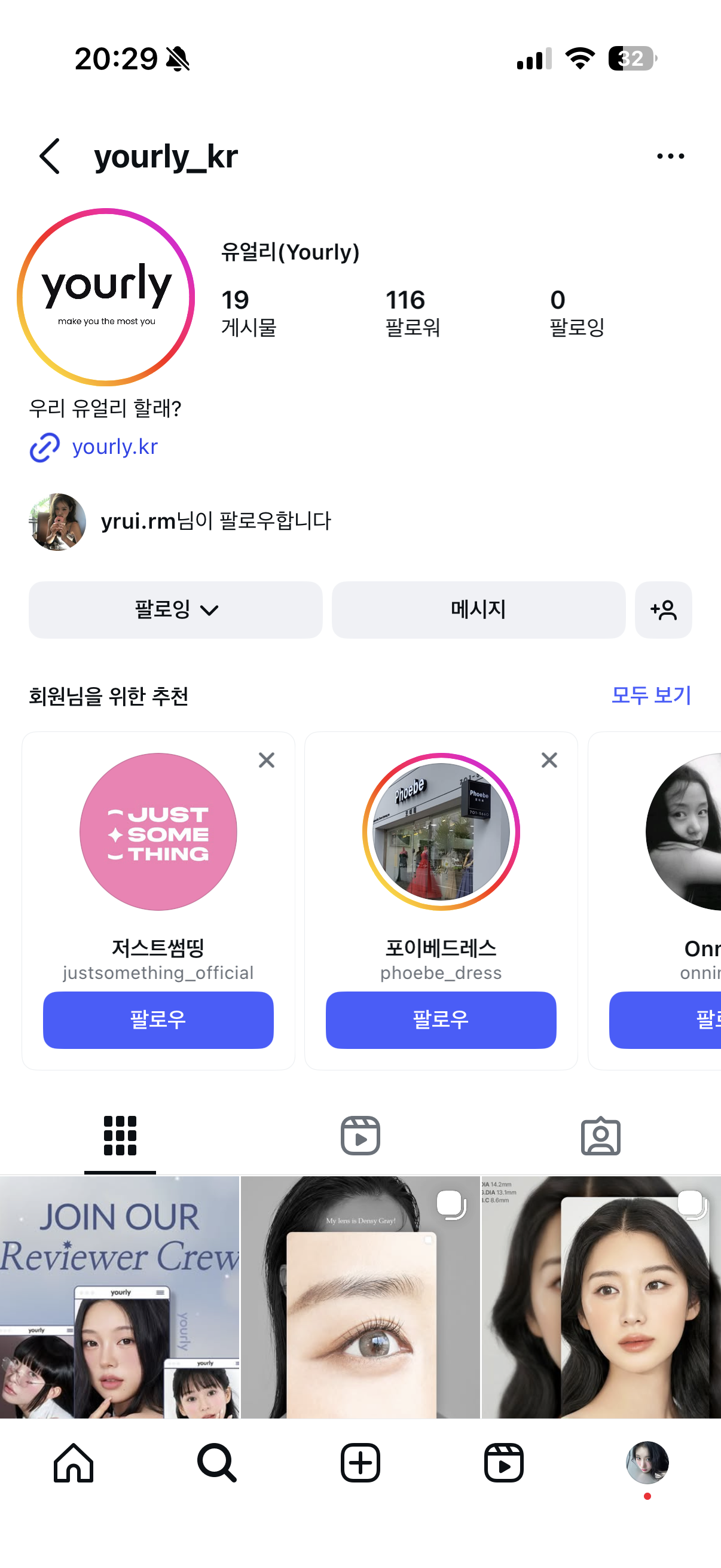Viewport: 721px width, 1568px height.
Task: Show followers list with 116 팔로워
Action: (x=413, y=313)
